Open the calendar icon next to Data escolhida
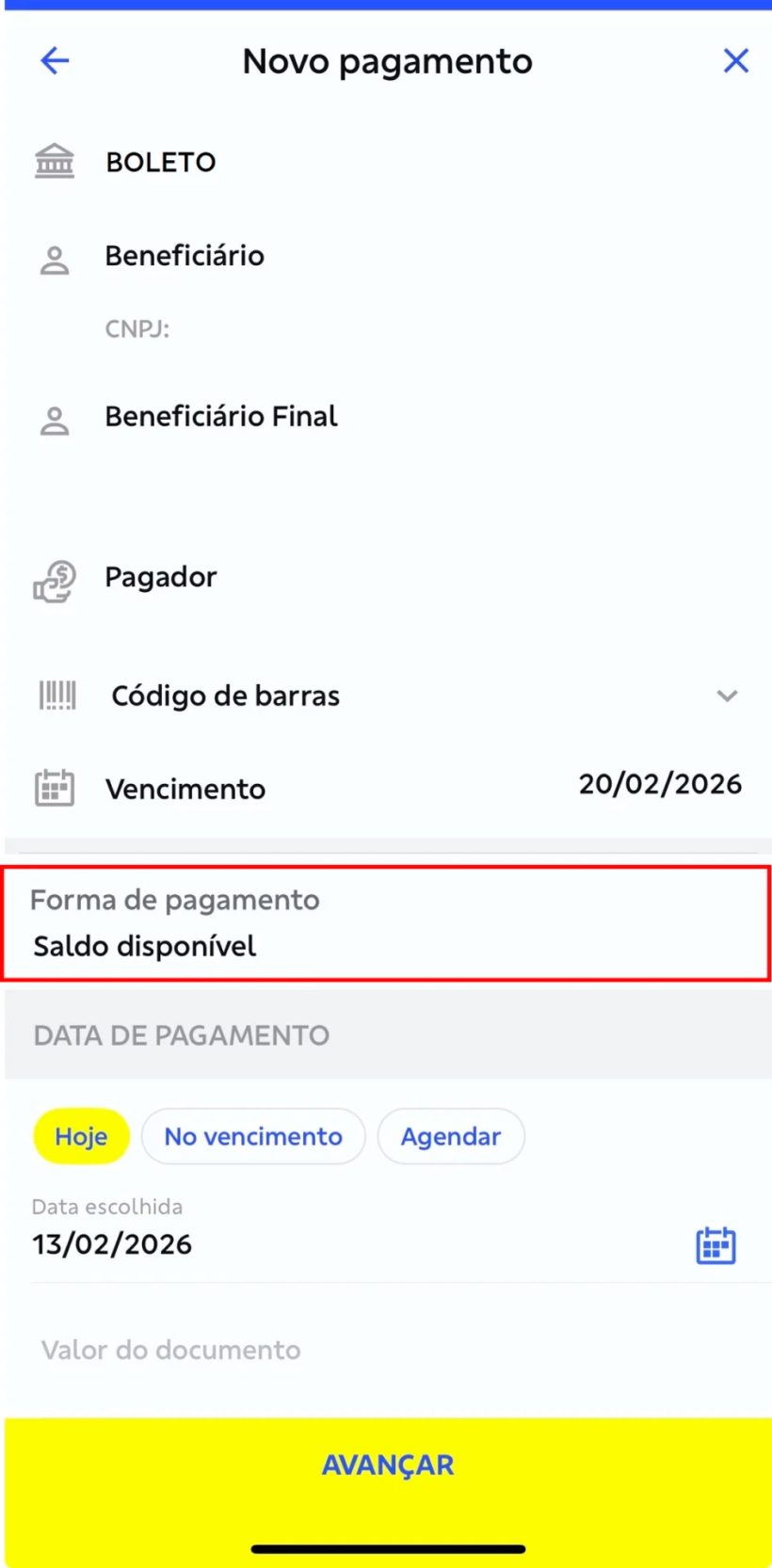The height and width of the screenshot is (1568, 772). point(715,1244)
